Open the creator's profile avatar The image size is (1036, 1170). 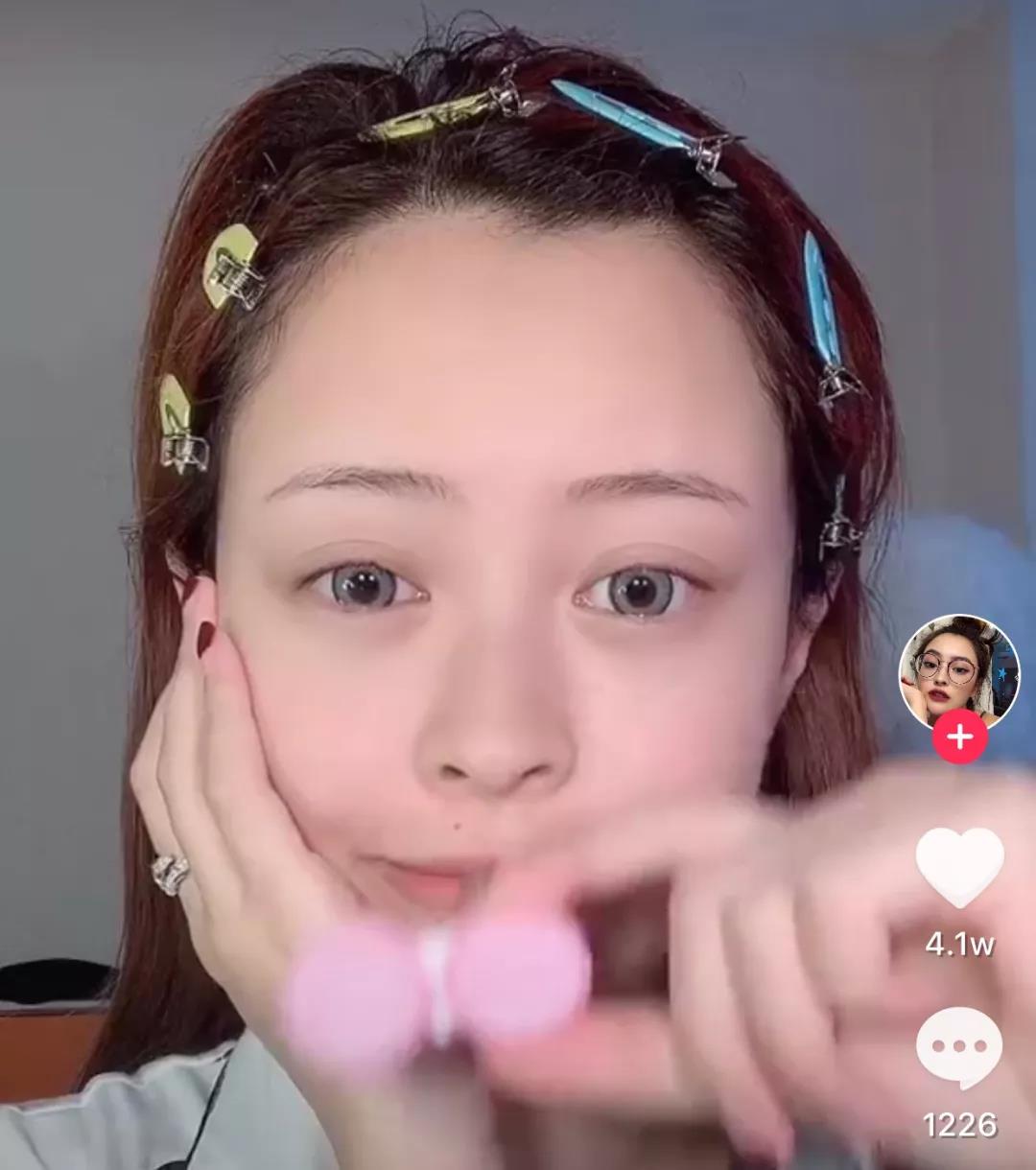click(958, 671)
